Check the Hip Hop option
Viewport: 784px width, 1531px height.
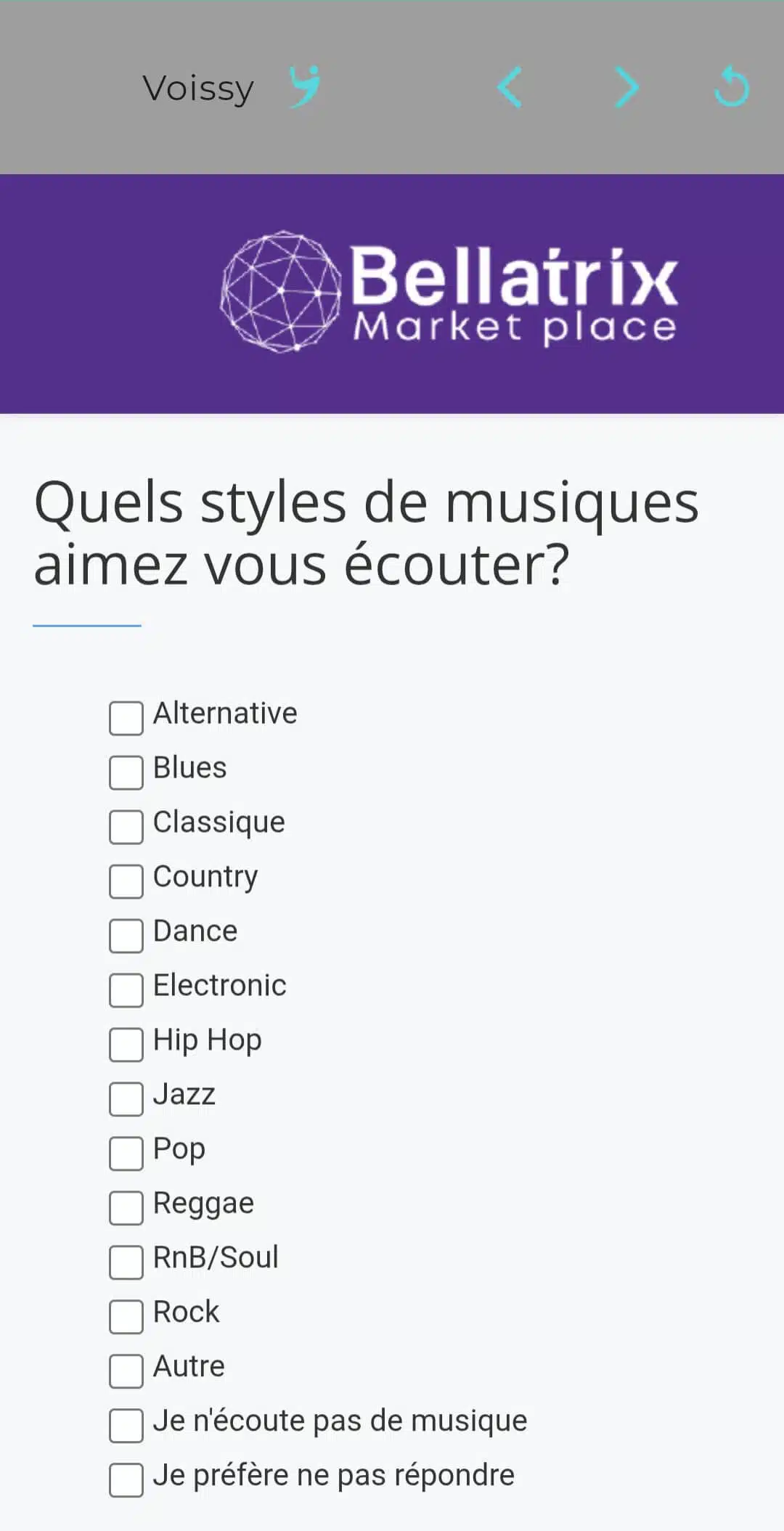pos(126,1045)
